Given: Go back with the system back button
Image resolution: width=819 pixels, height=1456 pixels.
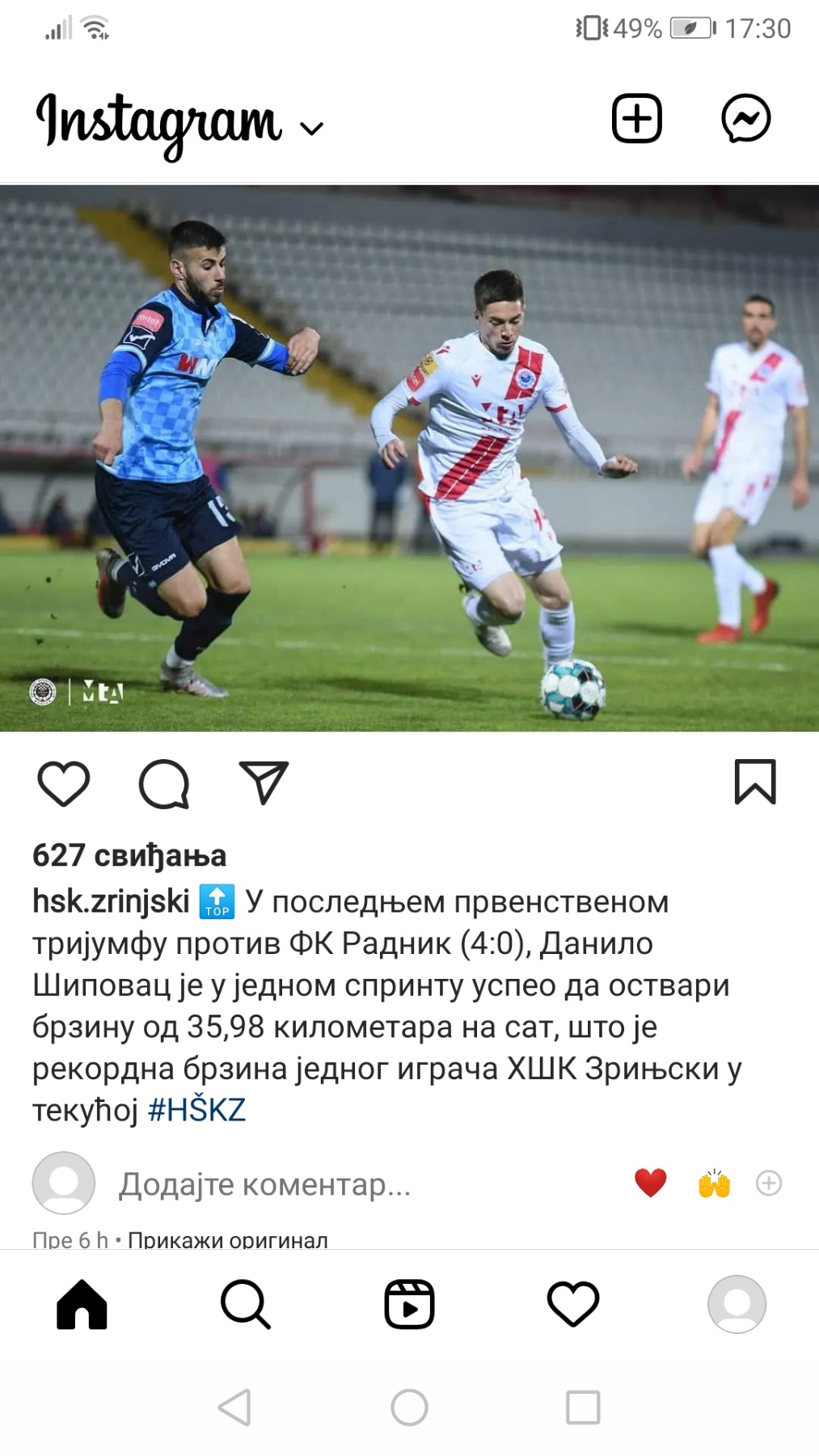Looking at the screenshot, I should click(x=235, y=1407).
